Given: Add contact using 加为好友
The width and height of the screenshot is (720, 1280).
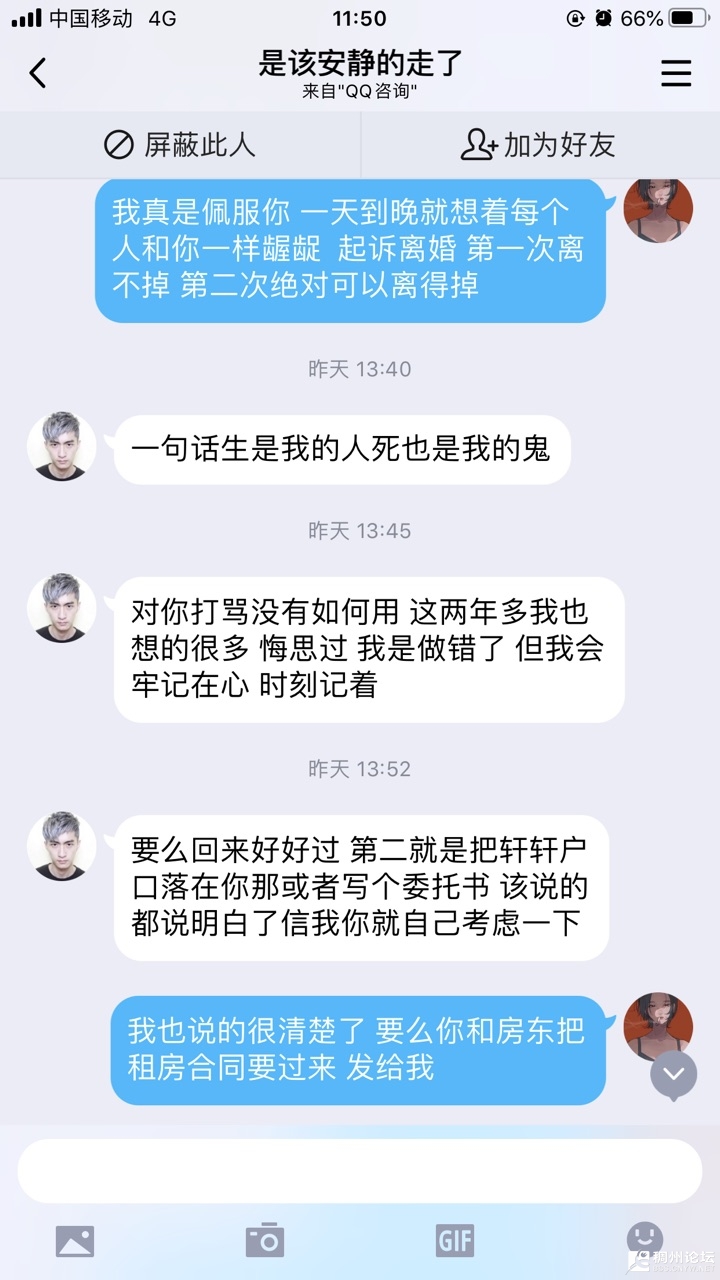Looking at the screenshot, I should point(538,145).
